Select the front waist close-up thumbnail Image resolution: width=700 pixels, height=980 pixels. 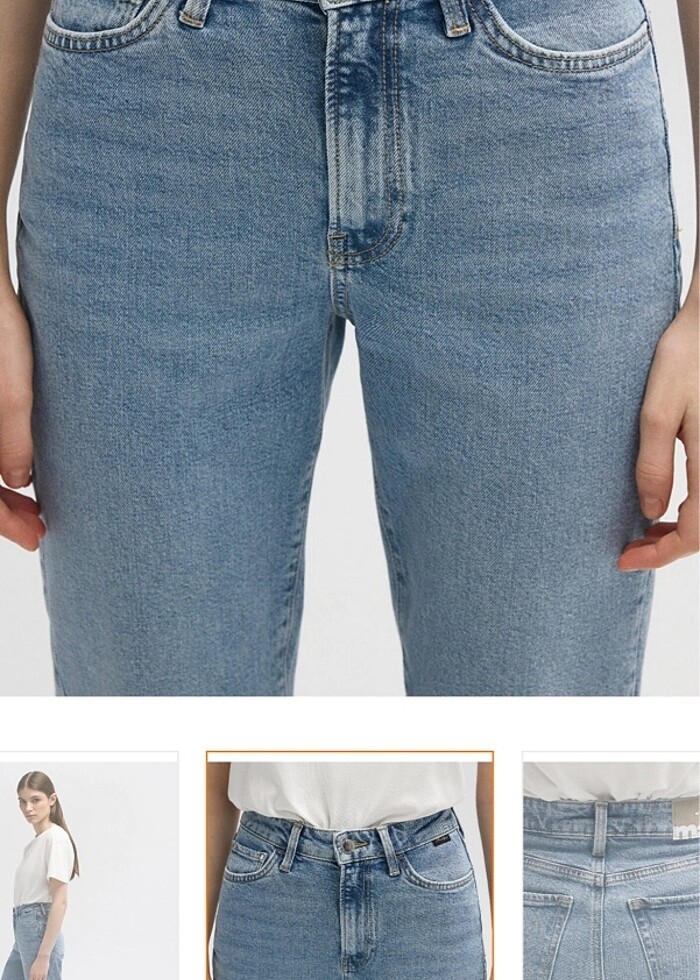point(350,868)
